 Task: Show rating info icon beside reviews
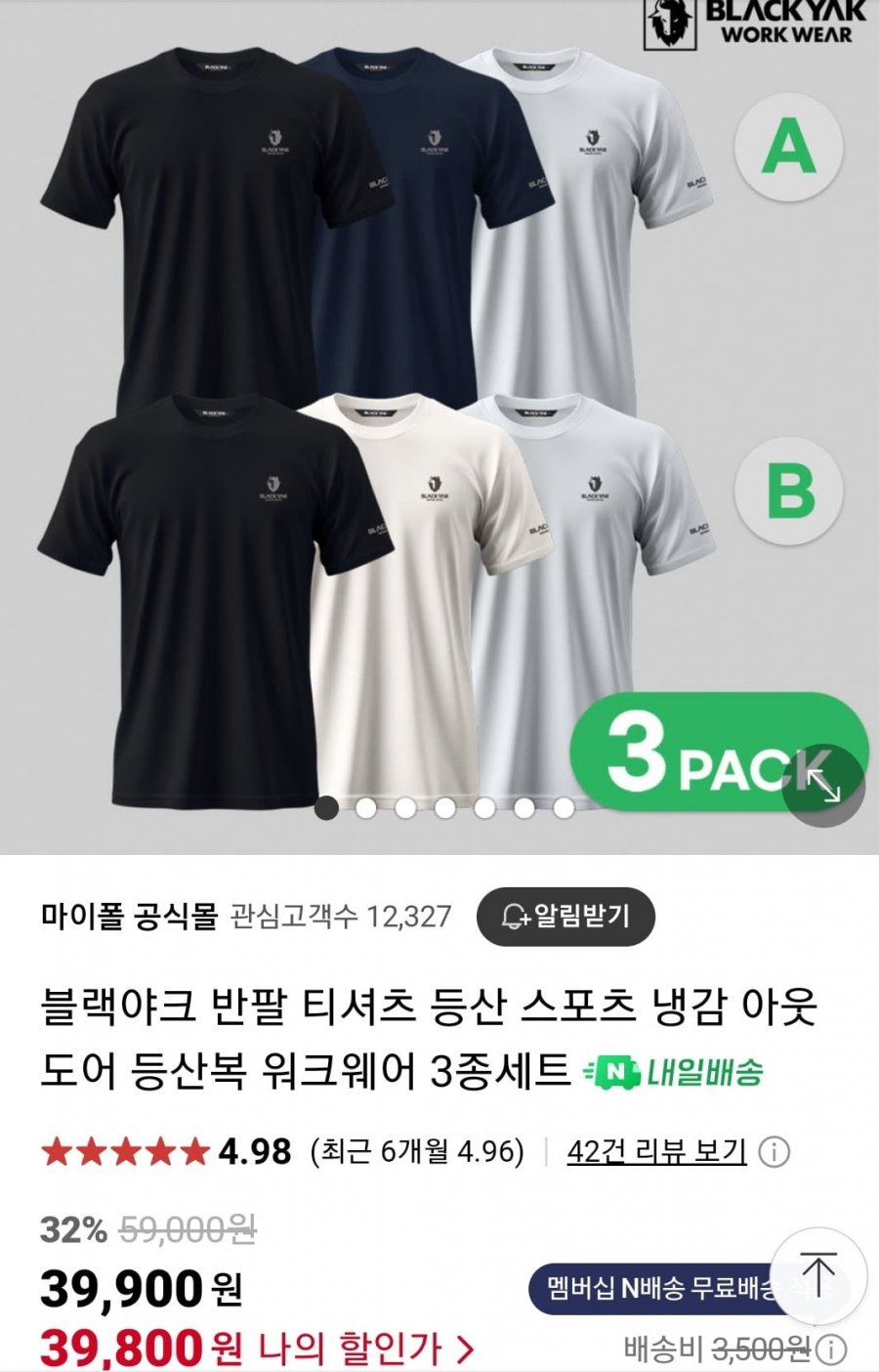774,1152
